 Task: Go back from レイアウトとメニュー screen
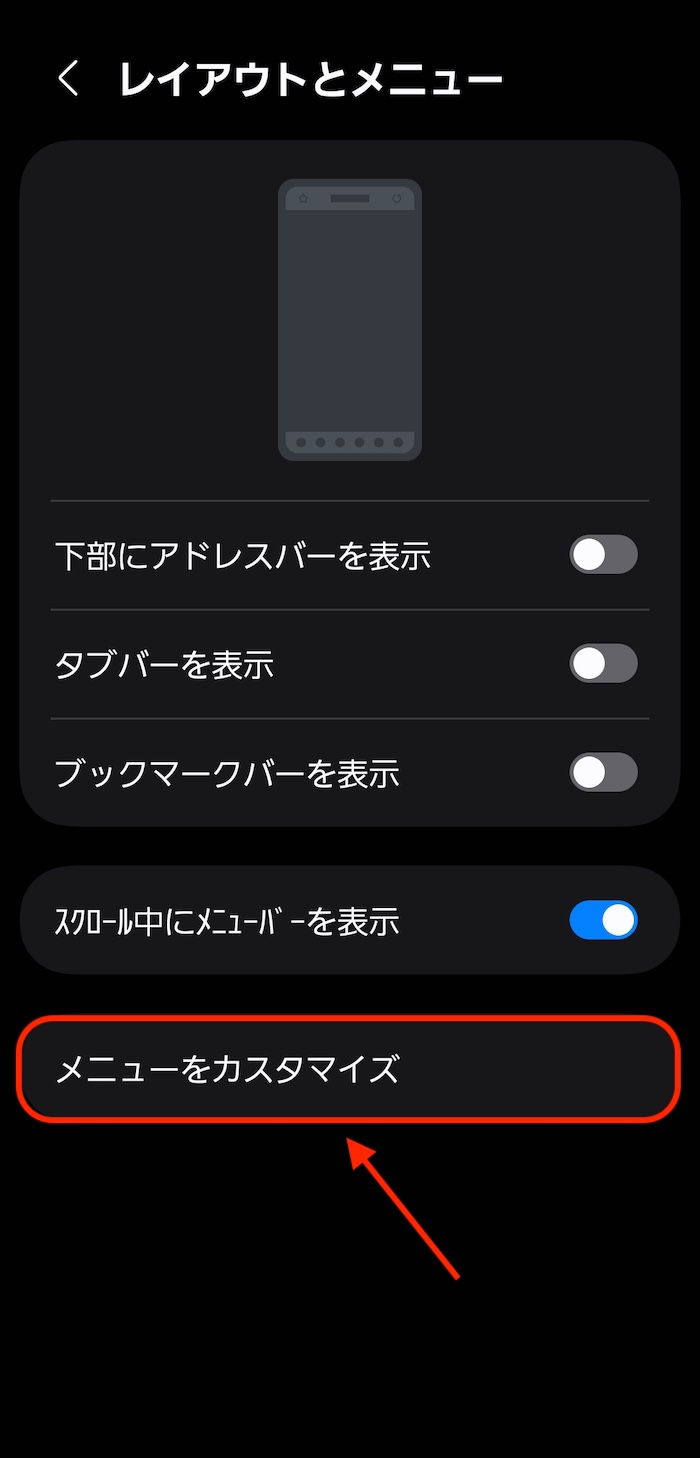pos(68,78)
